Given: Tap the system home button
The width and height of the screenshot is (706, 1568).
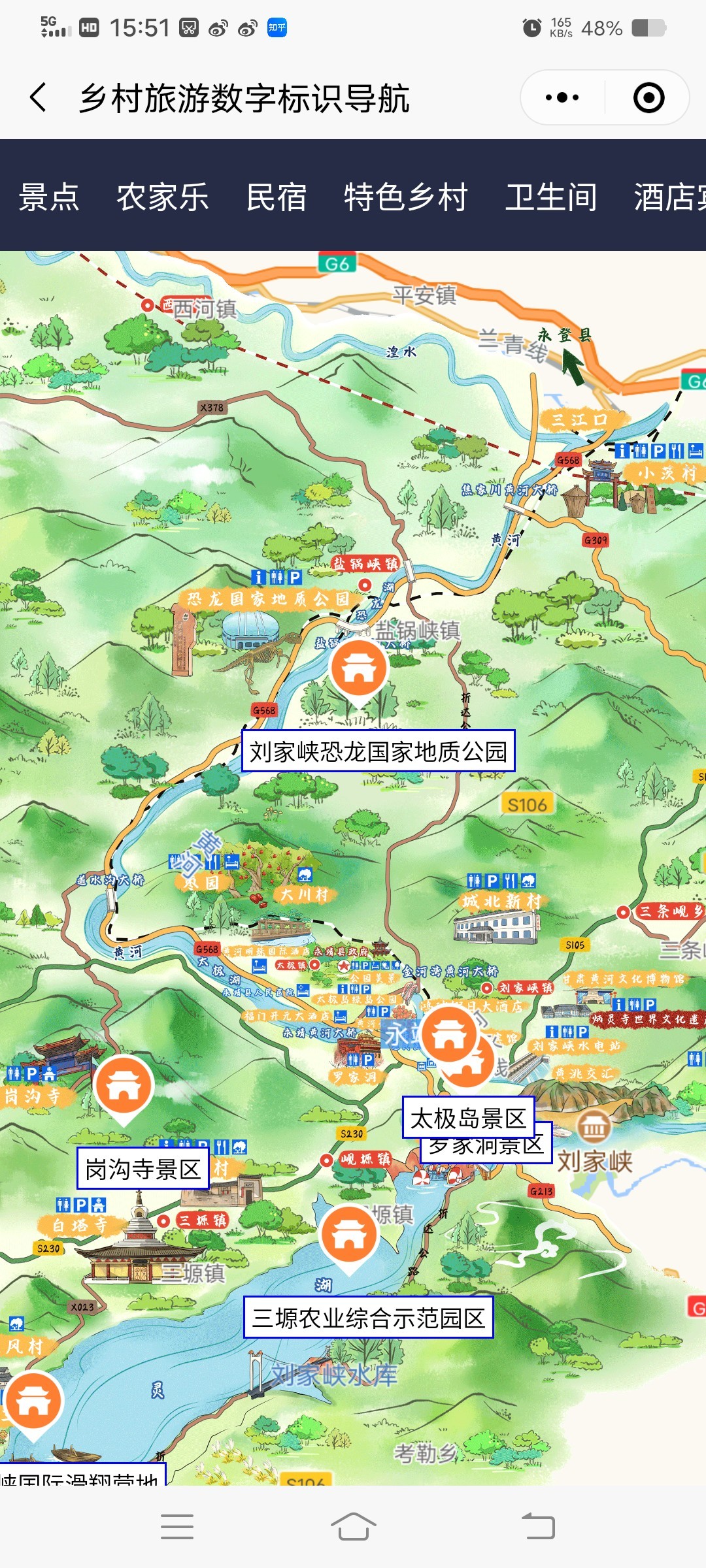Looking at the screenshot, I should tap(353, 1527).
